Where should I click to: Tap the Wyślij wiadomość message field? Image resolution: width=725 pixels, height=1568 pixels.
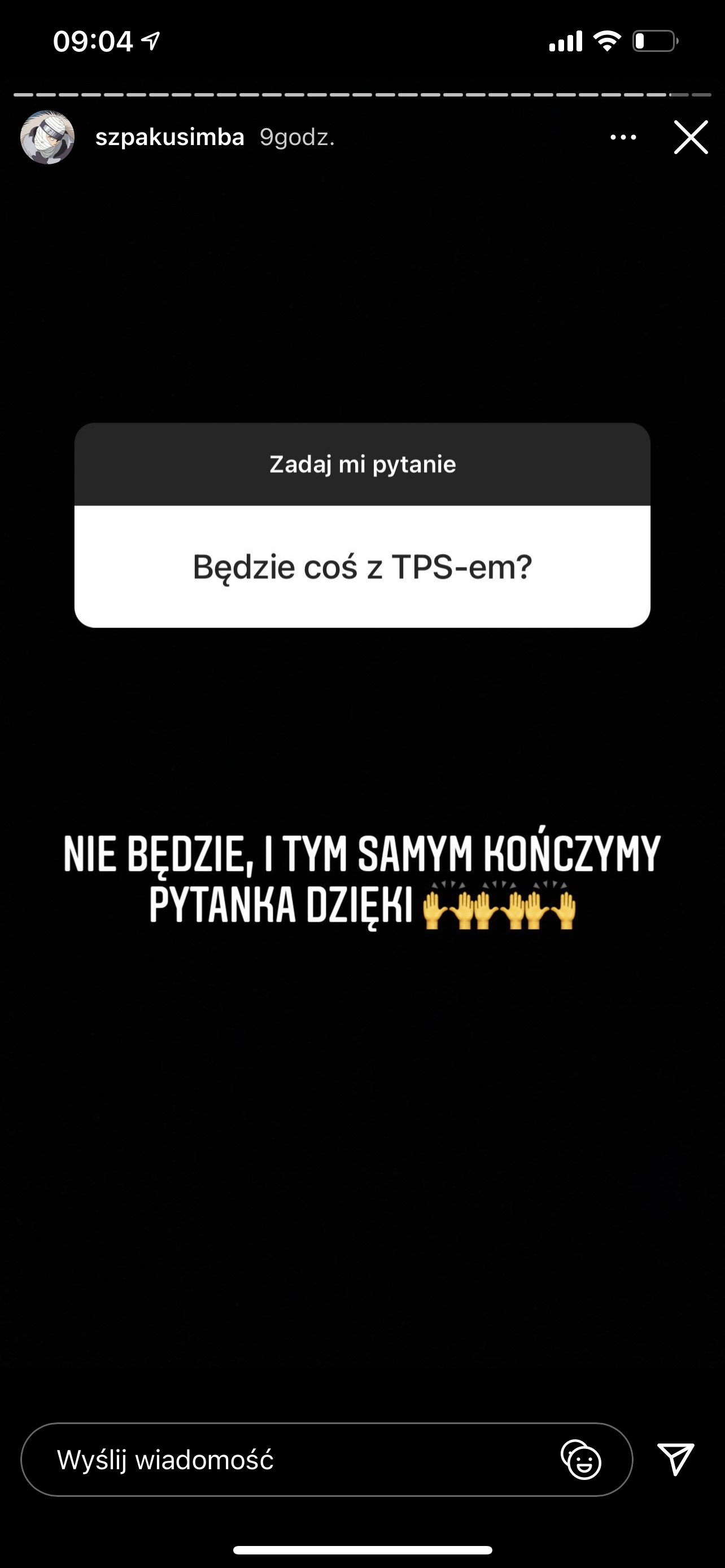pos(292,1460)
